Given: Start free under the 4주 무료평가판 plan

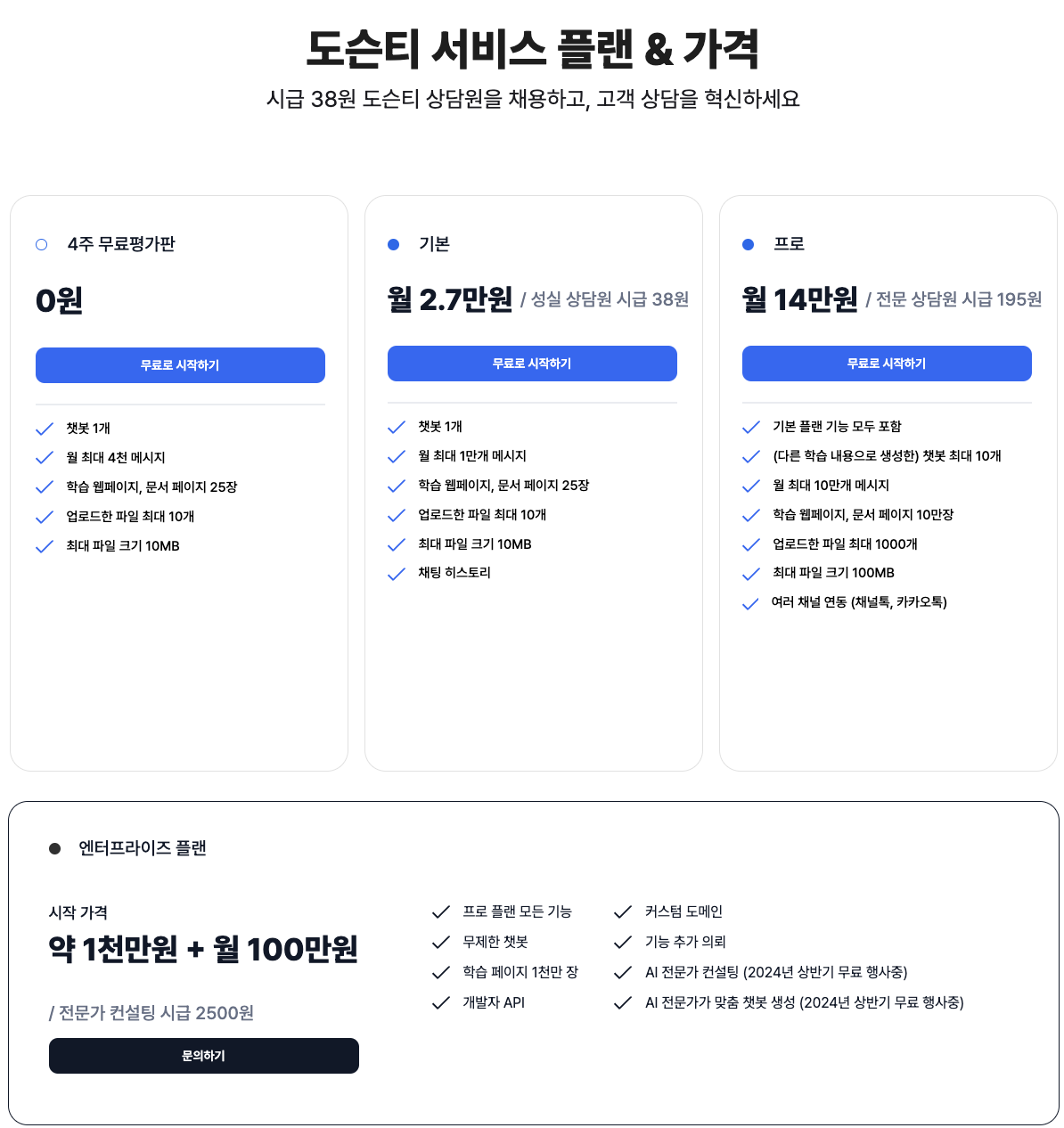Looking at the screenshot, I should (x=180, y=365).
